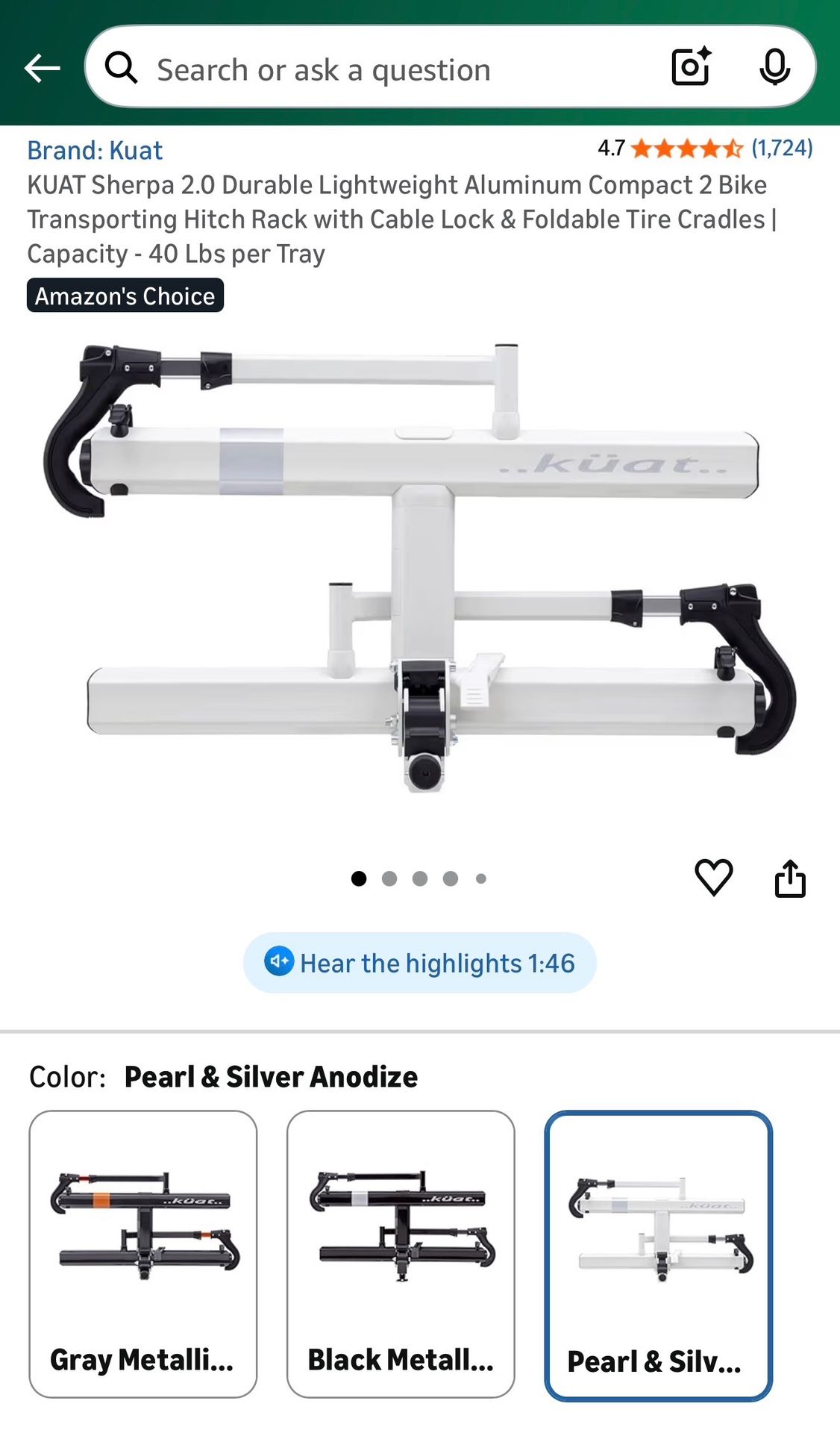Select the Pearl & Silver color option

(658, 1255)
